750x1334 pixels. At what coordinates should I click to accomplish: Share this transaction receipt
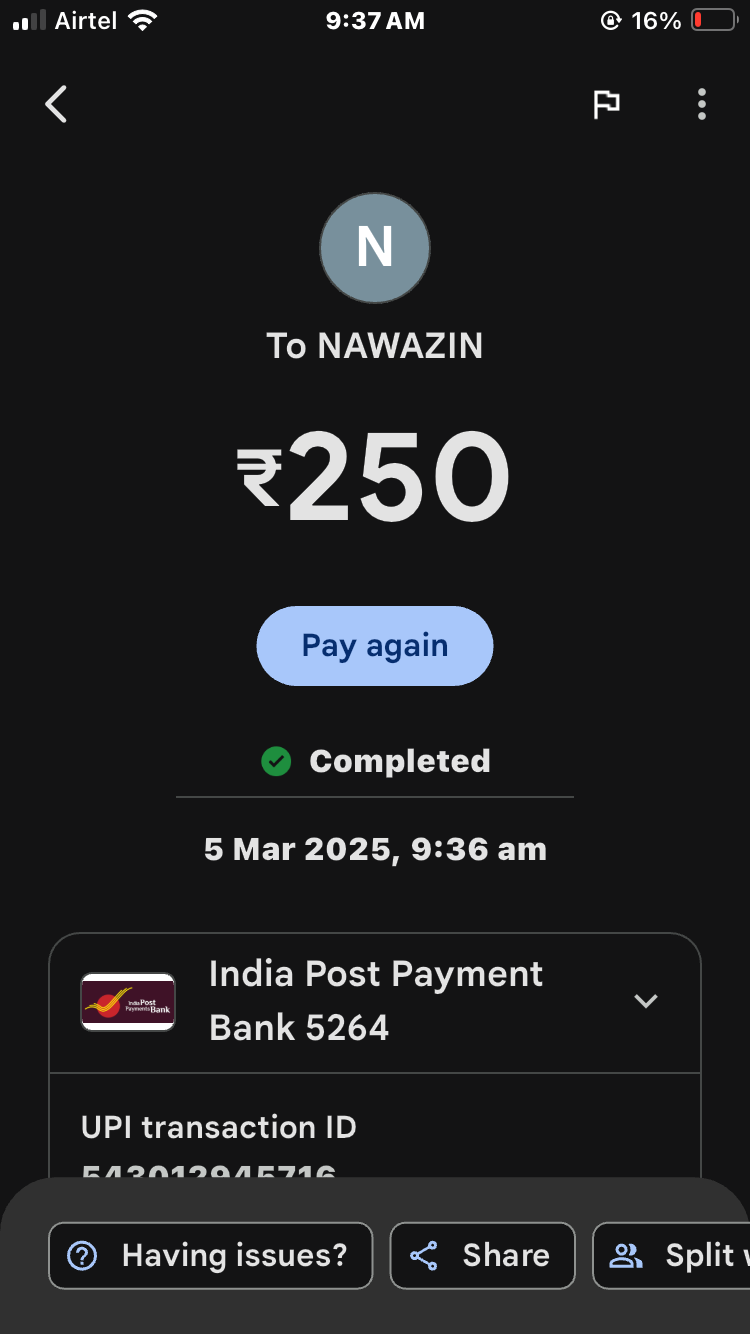(482, 1255)
